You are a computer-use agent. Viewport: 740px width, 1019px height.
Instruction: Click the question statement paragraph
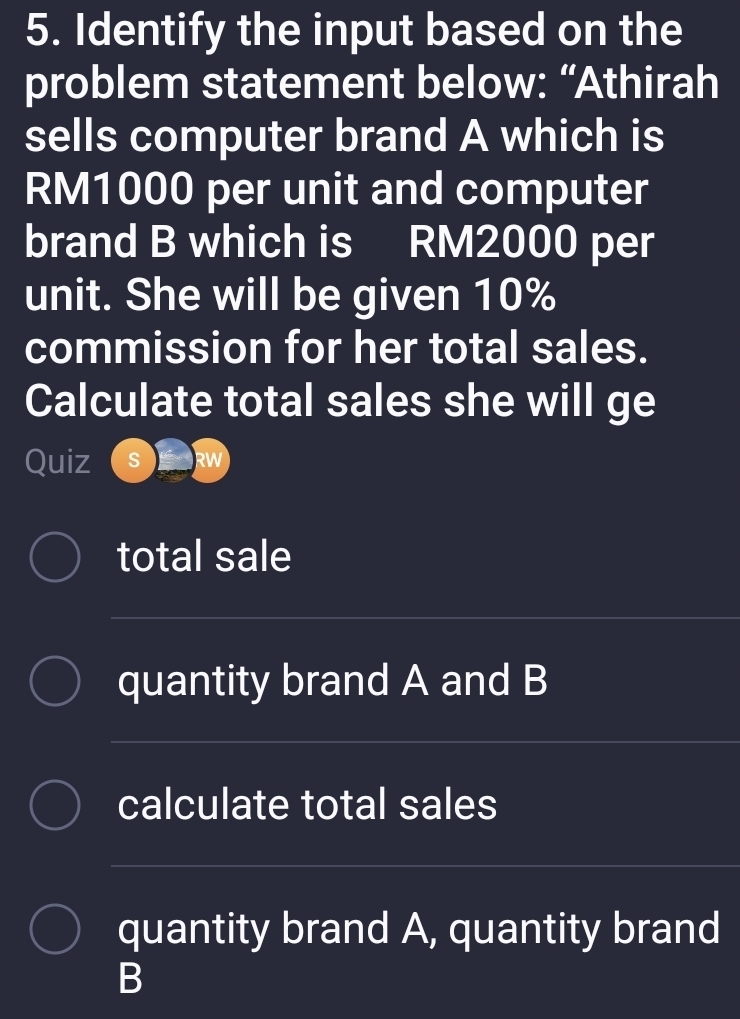tap(370, 215)
